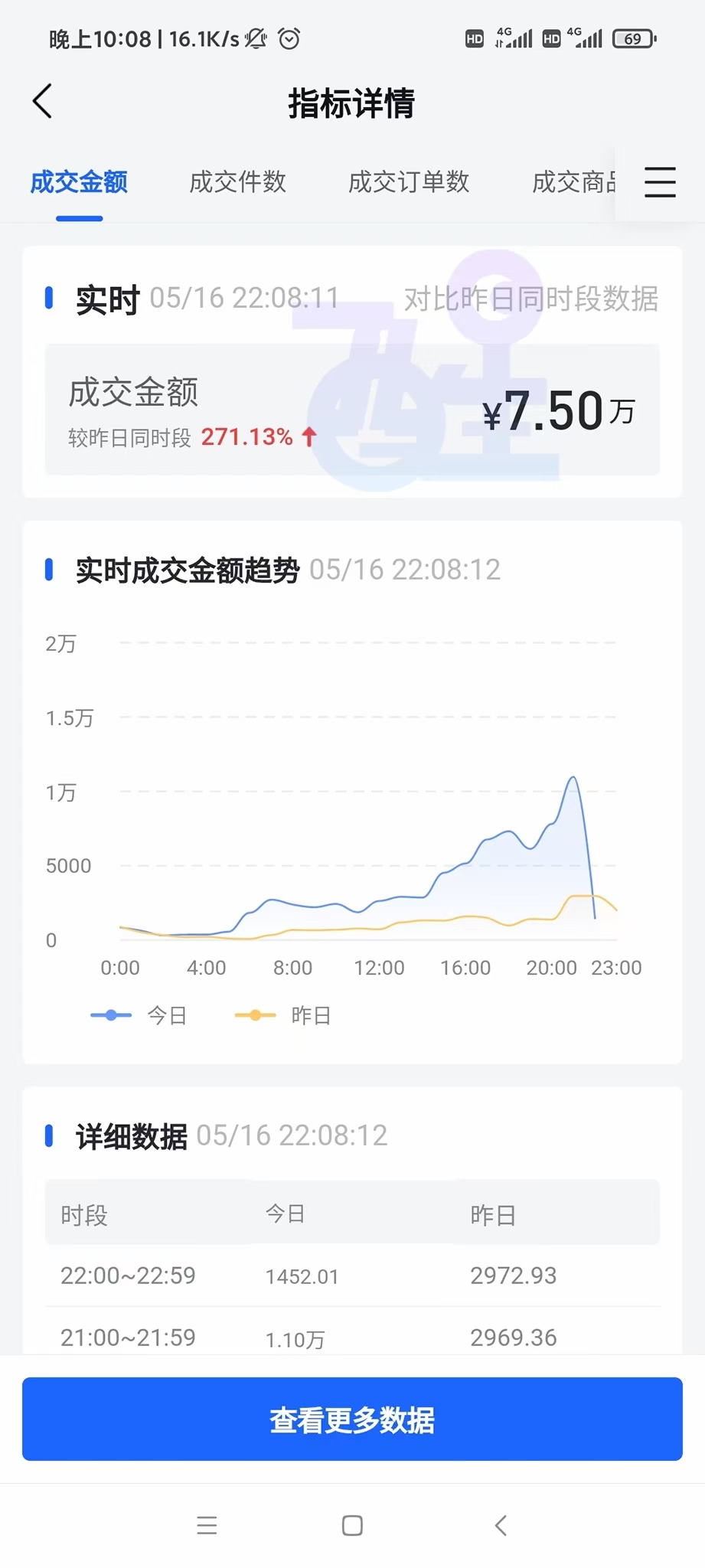The image size is (705, 1568).
Task: Tap the alarm clock icon in status bar
Action: point(289,38)
